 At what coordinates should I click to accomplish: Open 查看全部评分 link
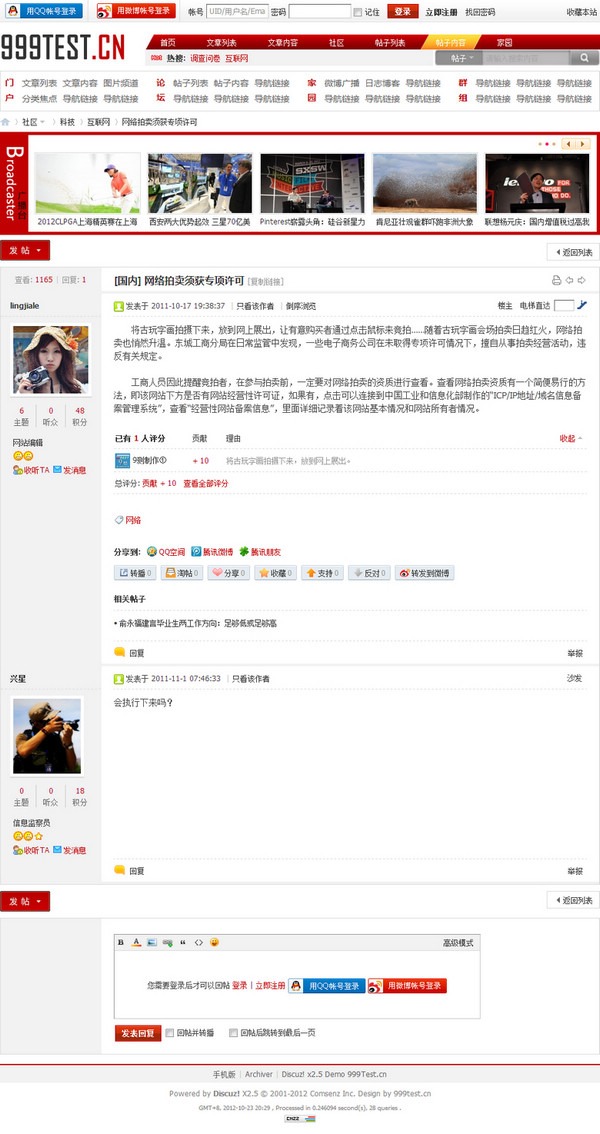tap(205, 483)
